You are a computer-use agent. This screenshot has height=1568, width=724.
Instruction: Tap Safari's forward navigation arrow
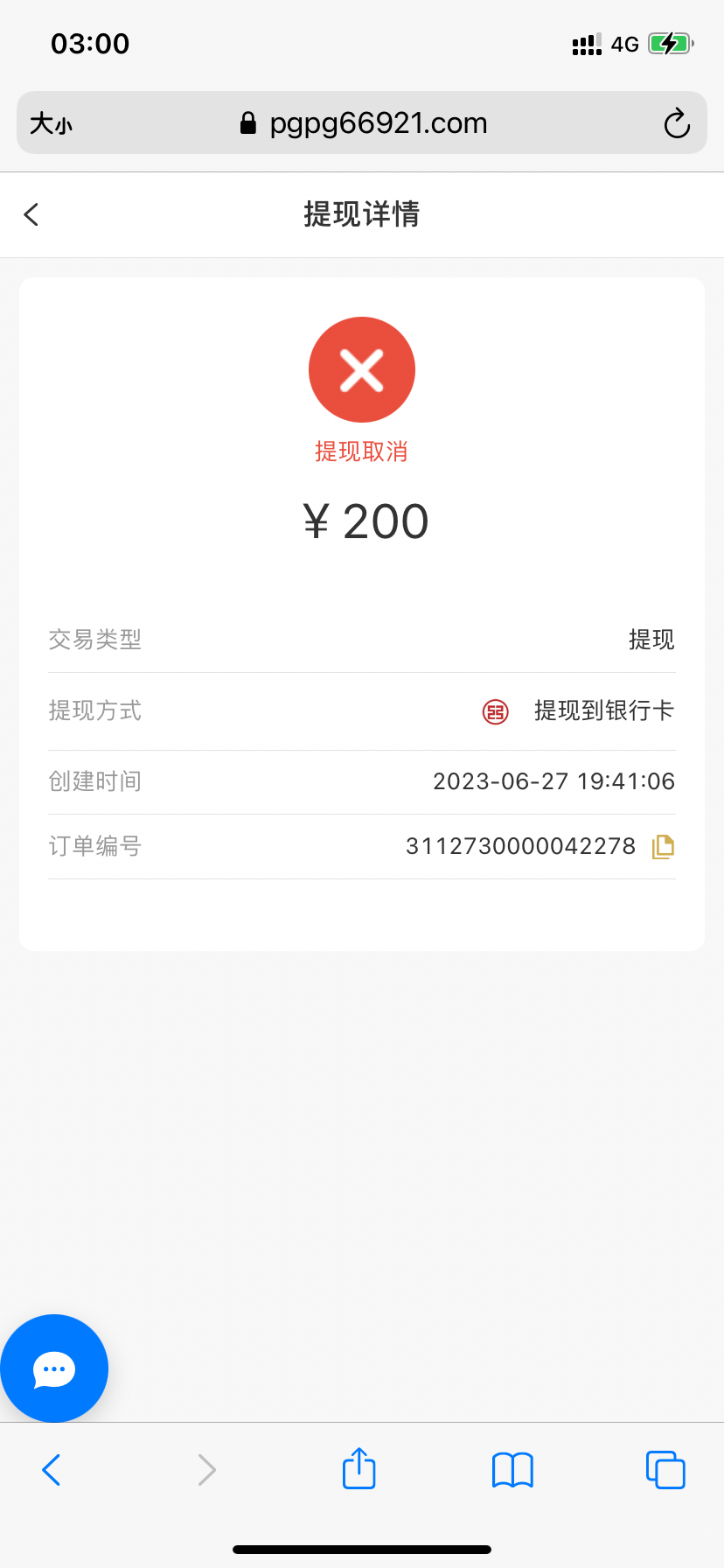tap(205, 1470)
